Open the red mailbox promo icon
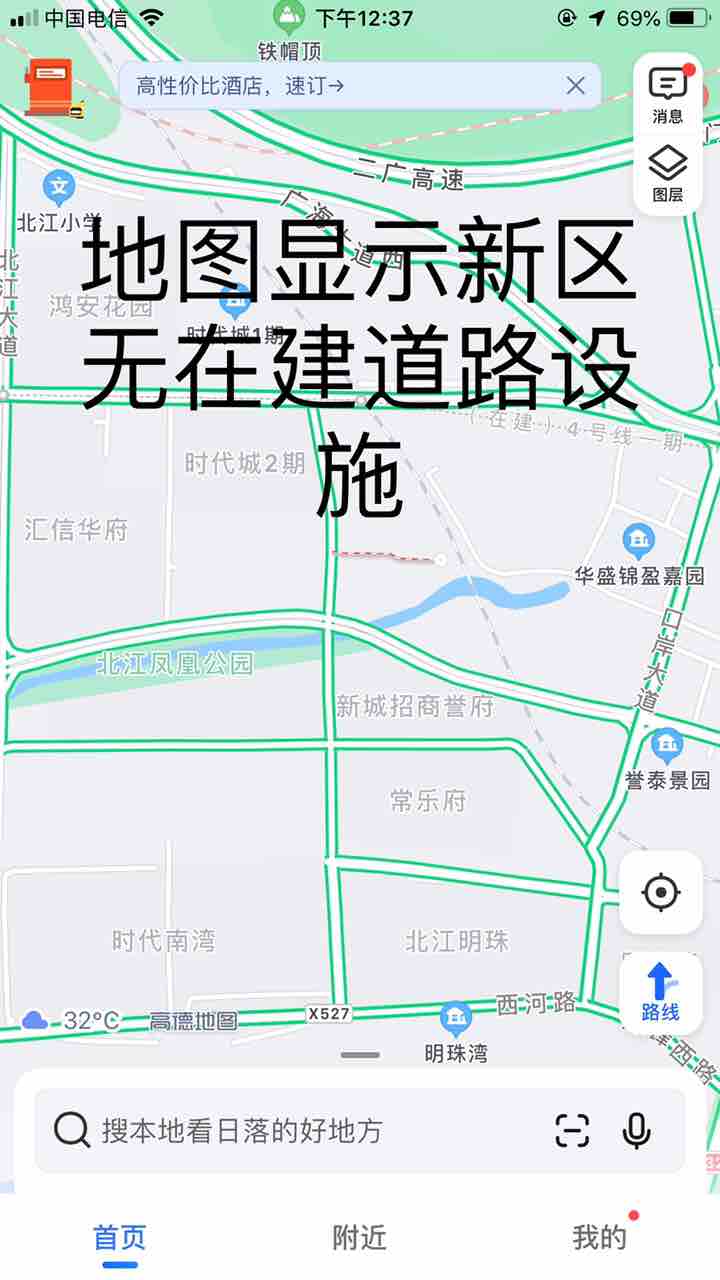The height and width of the screenshot is (1280, 720). coord(50,88)
